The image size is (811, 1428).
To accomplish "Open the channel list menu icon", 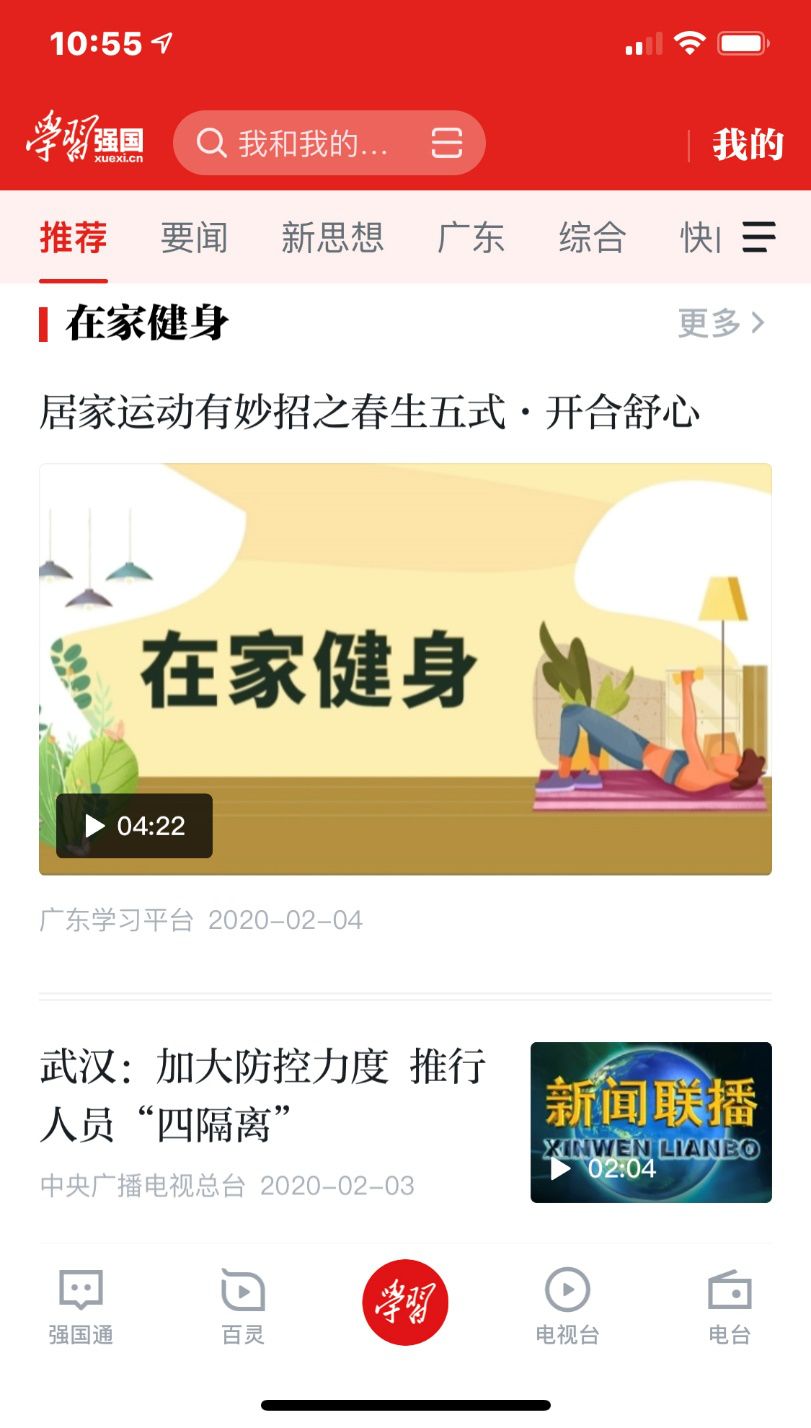I will point(759,238).
